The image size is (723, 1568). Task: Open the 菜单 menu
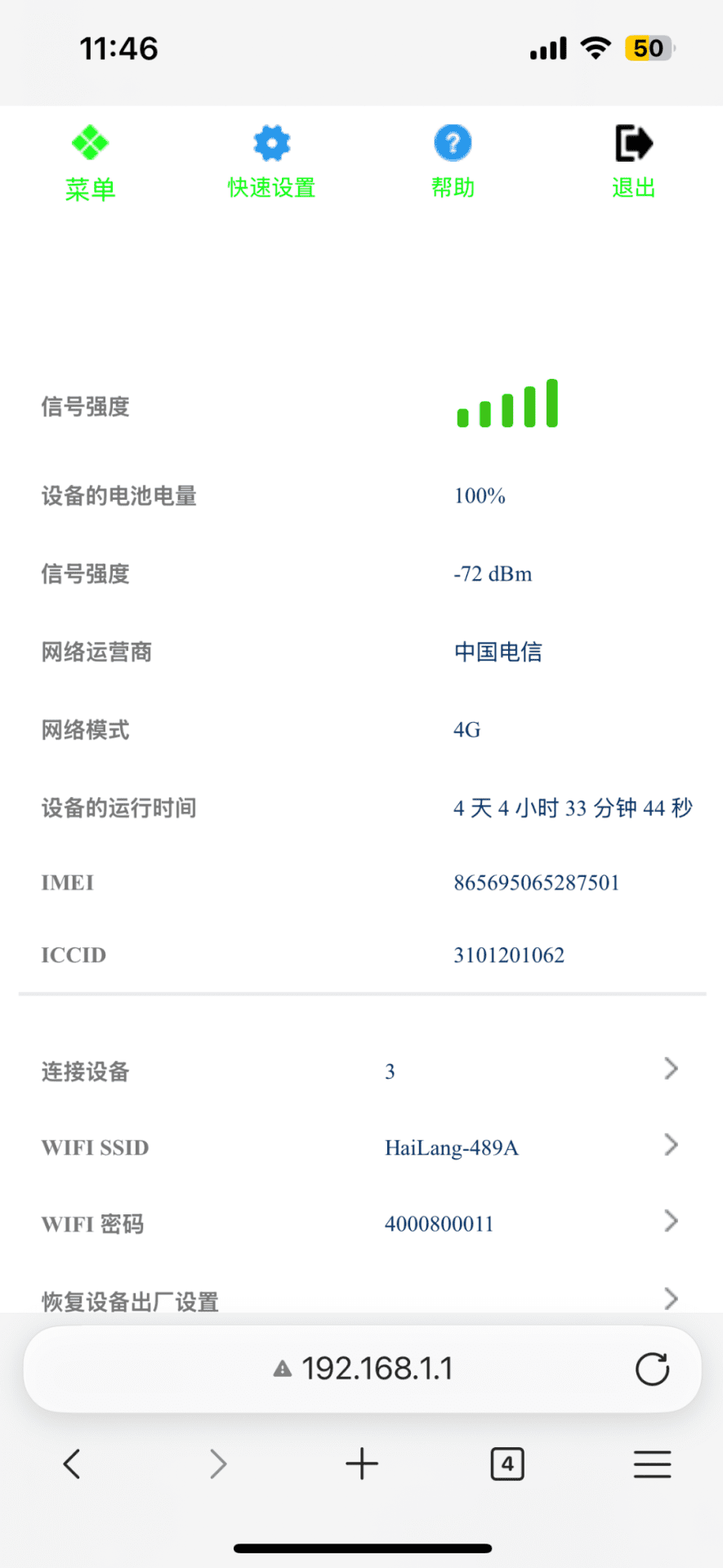[90, 164]
